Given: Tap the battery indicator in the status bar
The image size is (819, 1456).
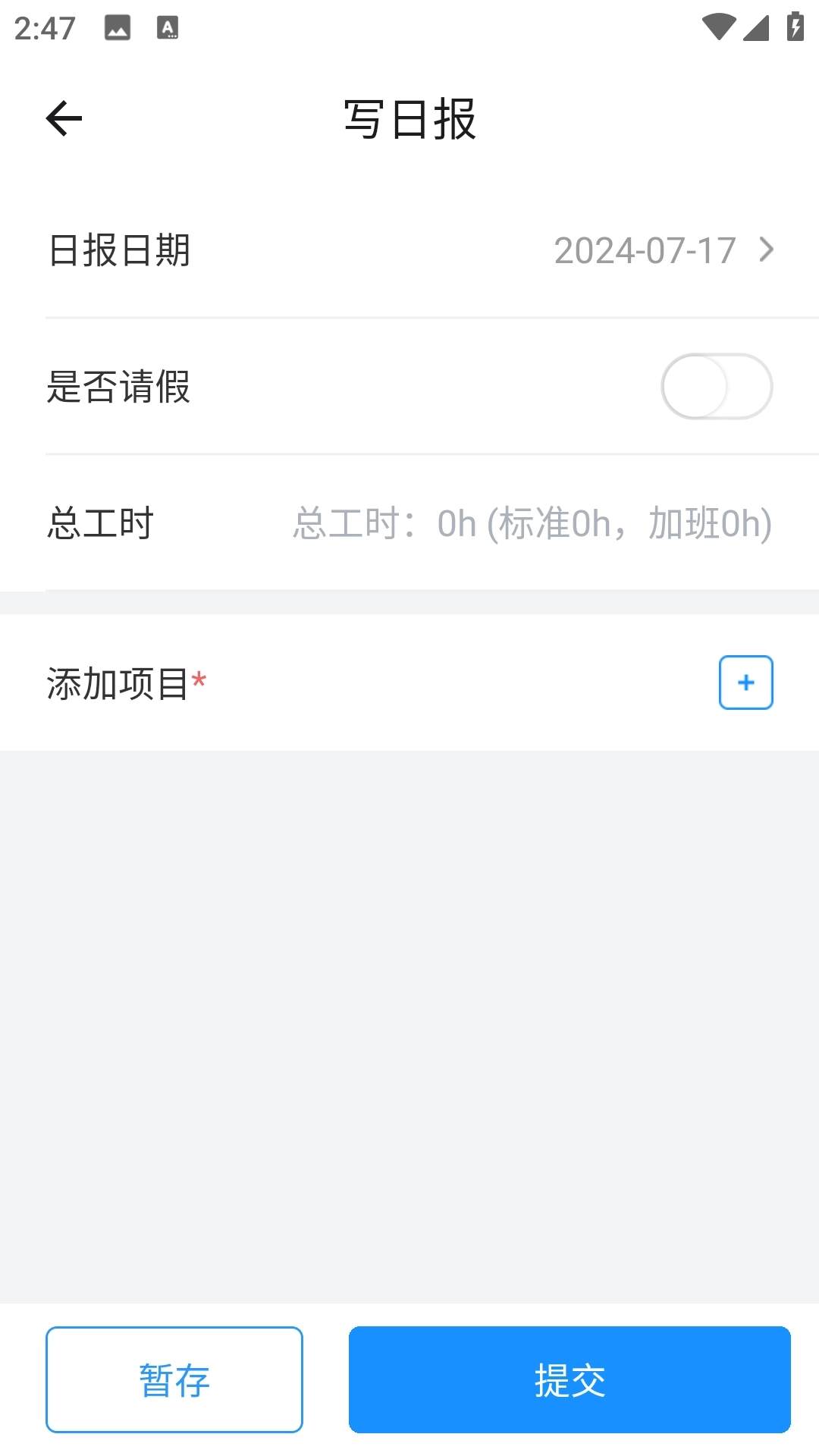Looking at the screenshot, I should [x=794, y=25].
